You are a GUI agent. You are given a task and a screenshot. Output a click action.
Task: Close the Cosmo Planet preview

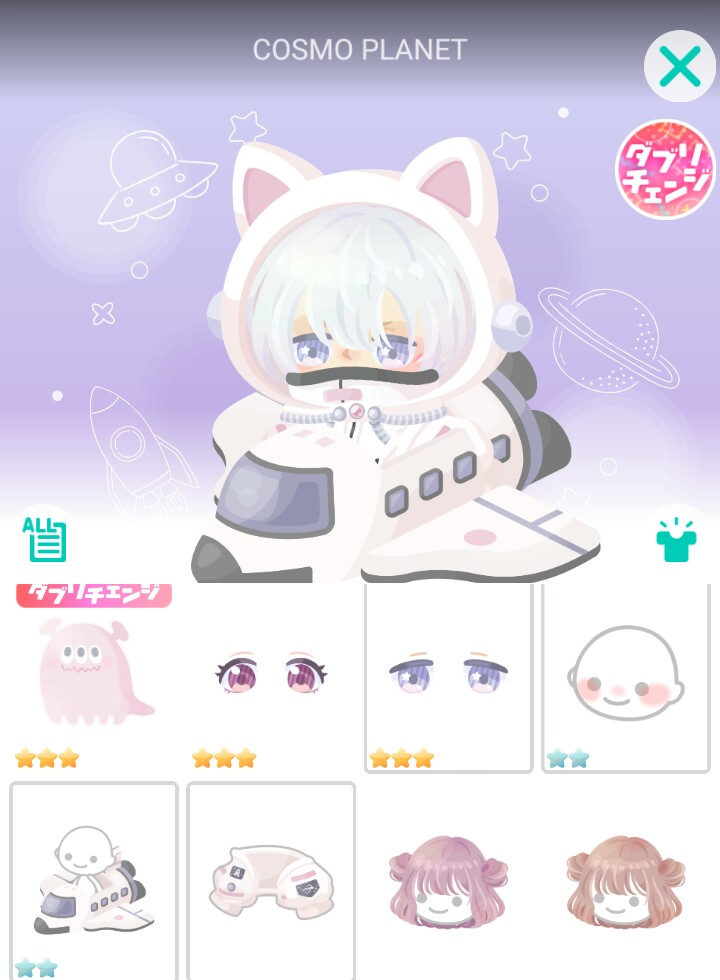[x=679, y=67]
